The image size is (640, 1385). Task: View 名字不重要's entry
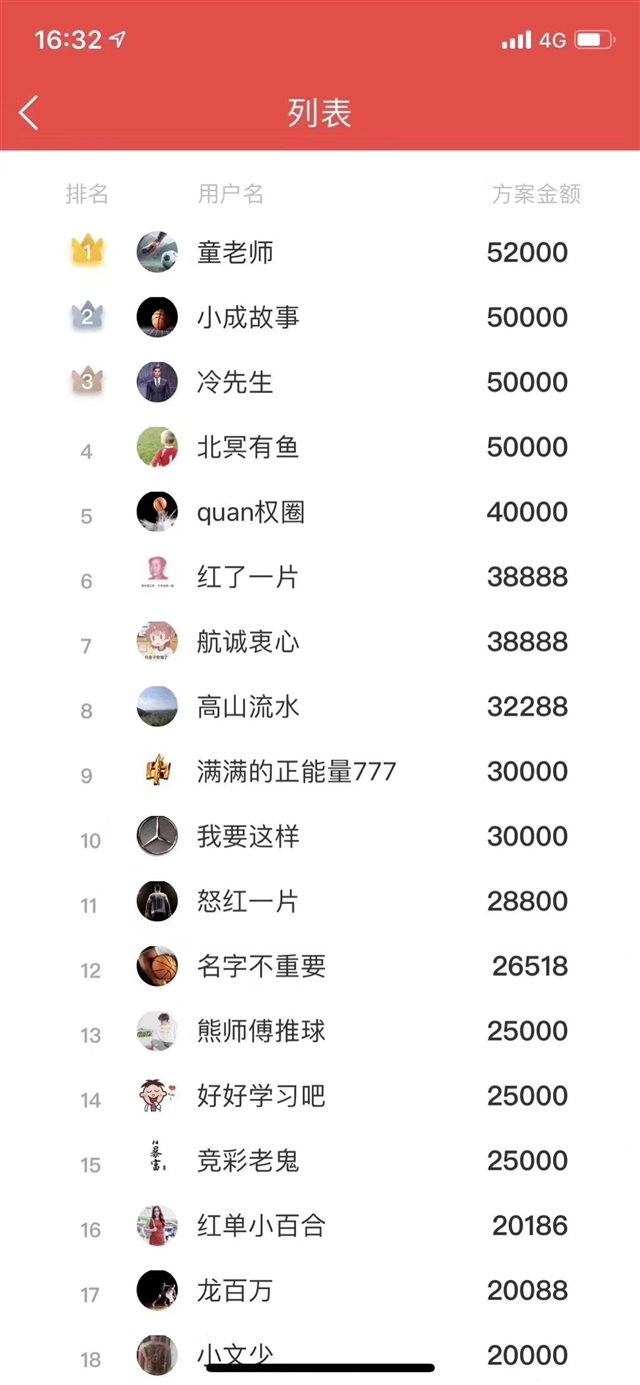pyautogui.click(x=320, y=966)
